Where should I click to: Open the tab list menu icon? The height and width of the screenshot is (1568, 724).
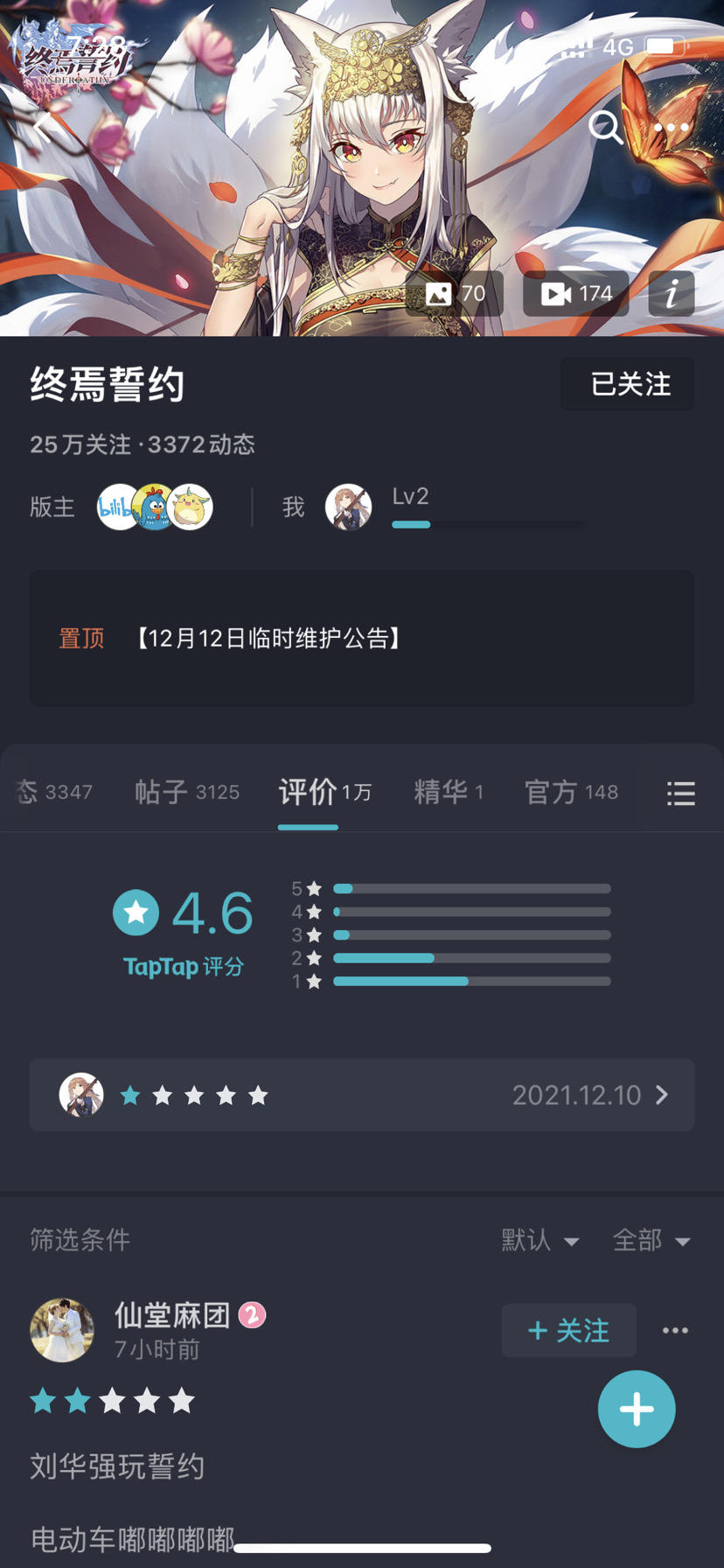click(x=680, y=793)
